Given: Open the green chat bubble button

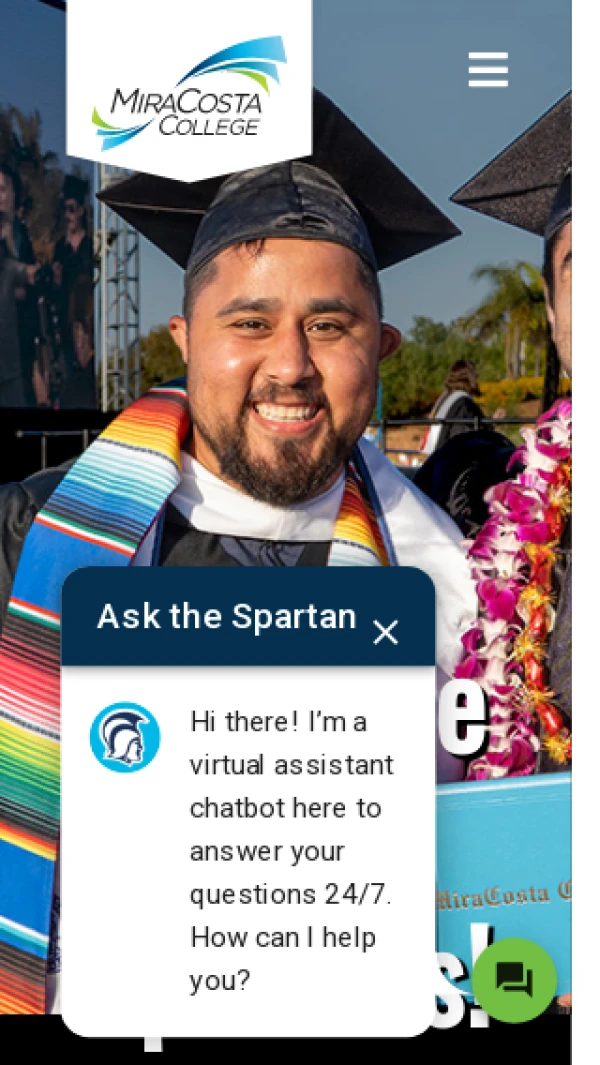Looking at the screenshot, I should tap(514, 979).
